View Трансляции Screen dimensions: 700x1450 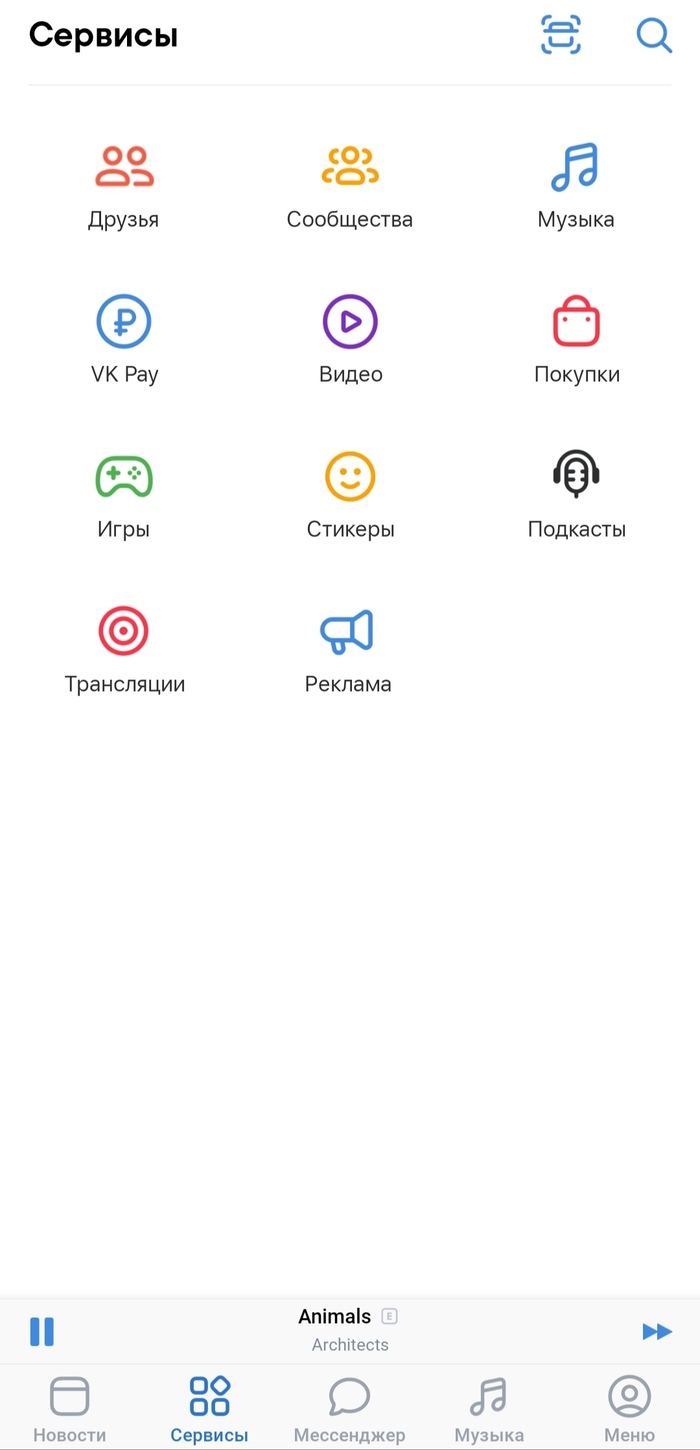[124, 651]
